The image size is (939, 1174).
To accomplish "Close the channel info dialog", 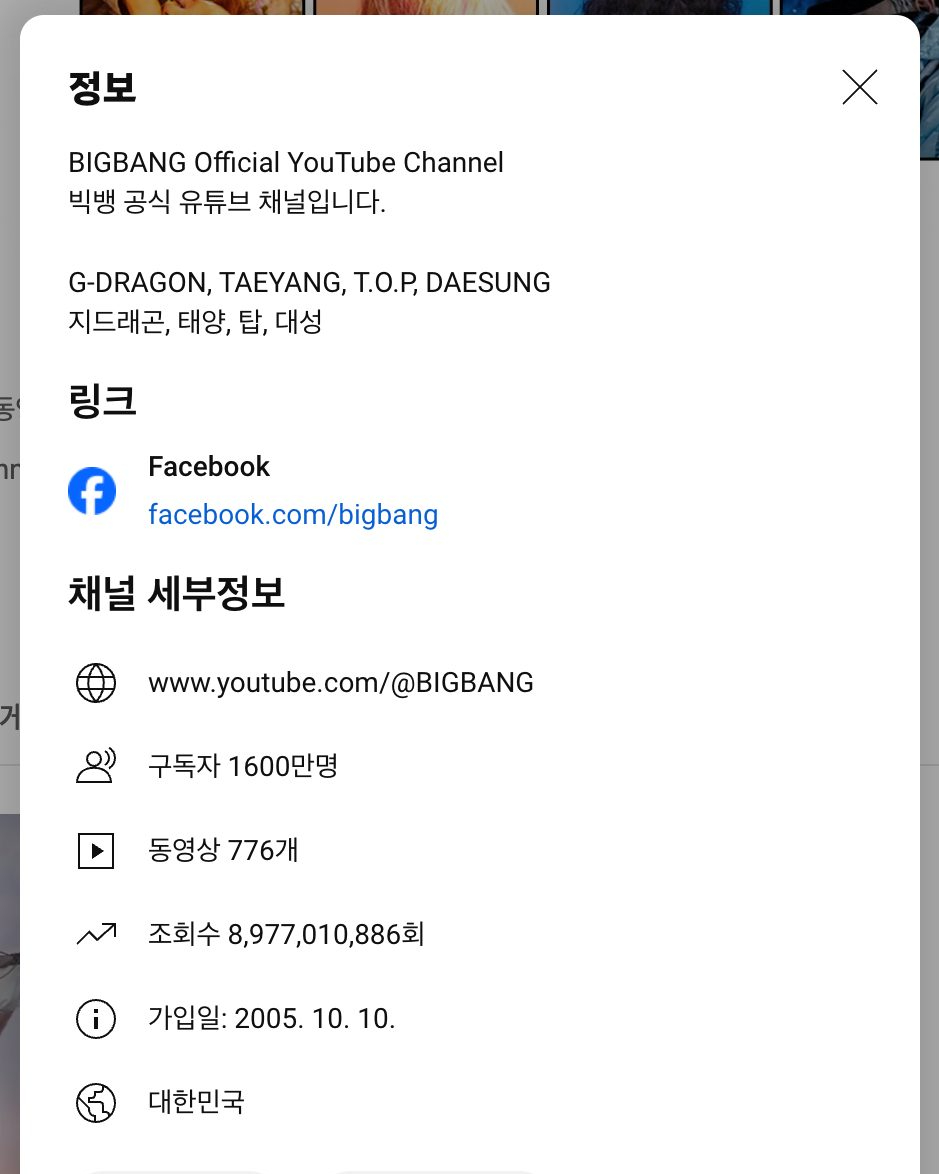I will [859, 88].
